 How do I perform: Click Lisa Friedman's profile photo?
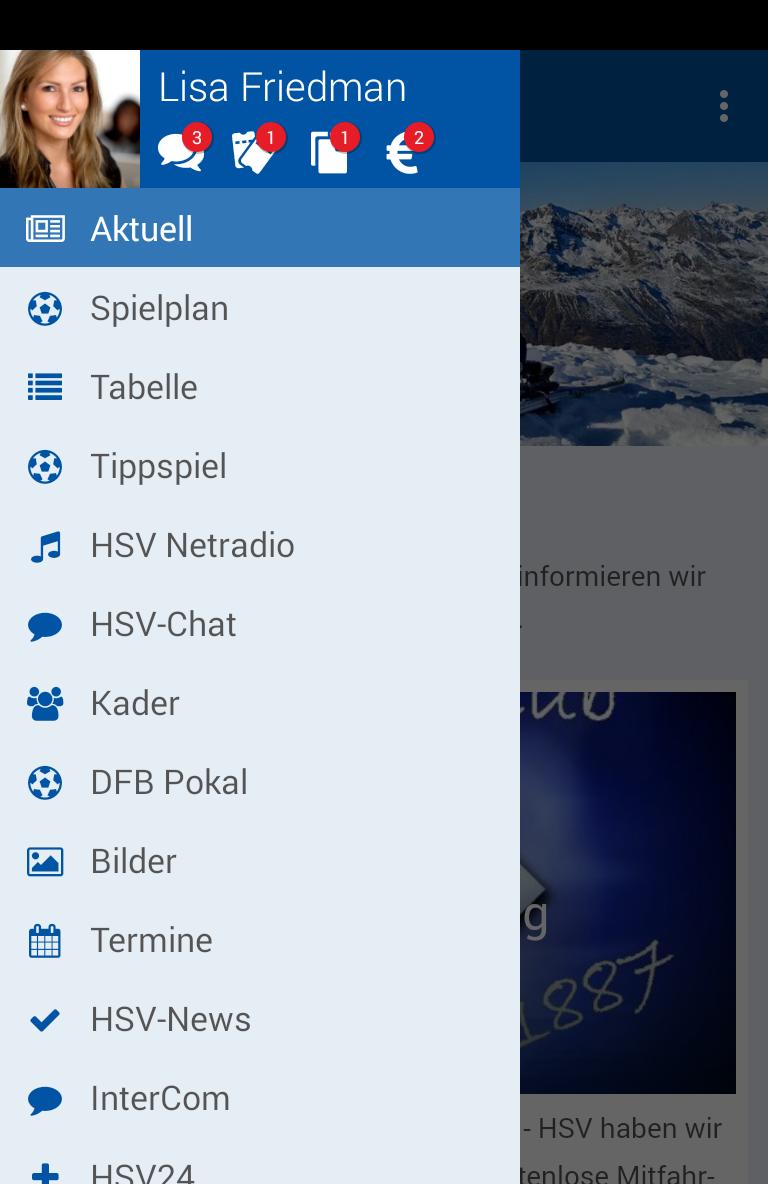tap(69, 118)
